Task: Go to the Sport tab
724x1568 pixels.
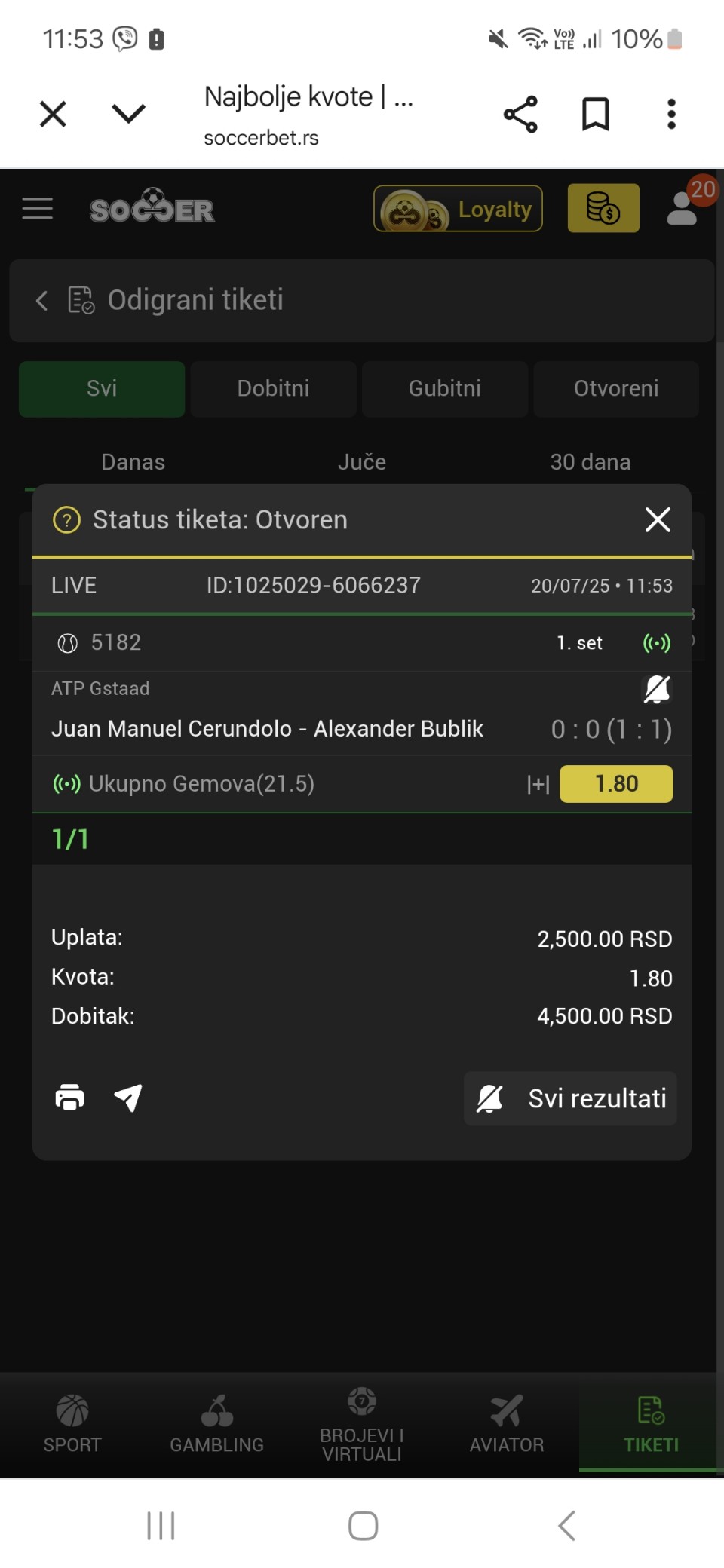Action: (72, 1424)
